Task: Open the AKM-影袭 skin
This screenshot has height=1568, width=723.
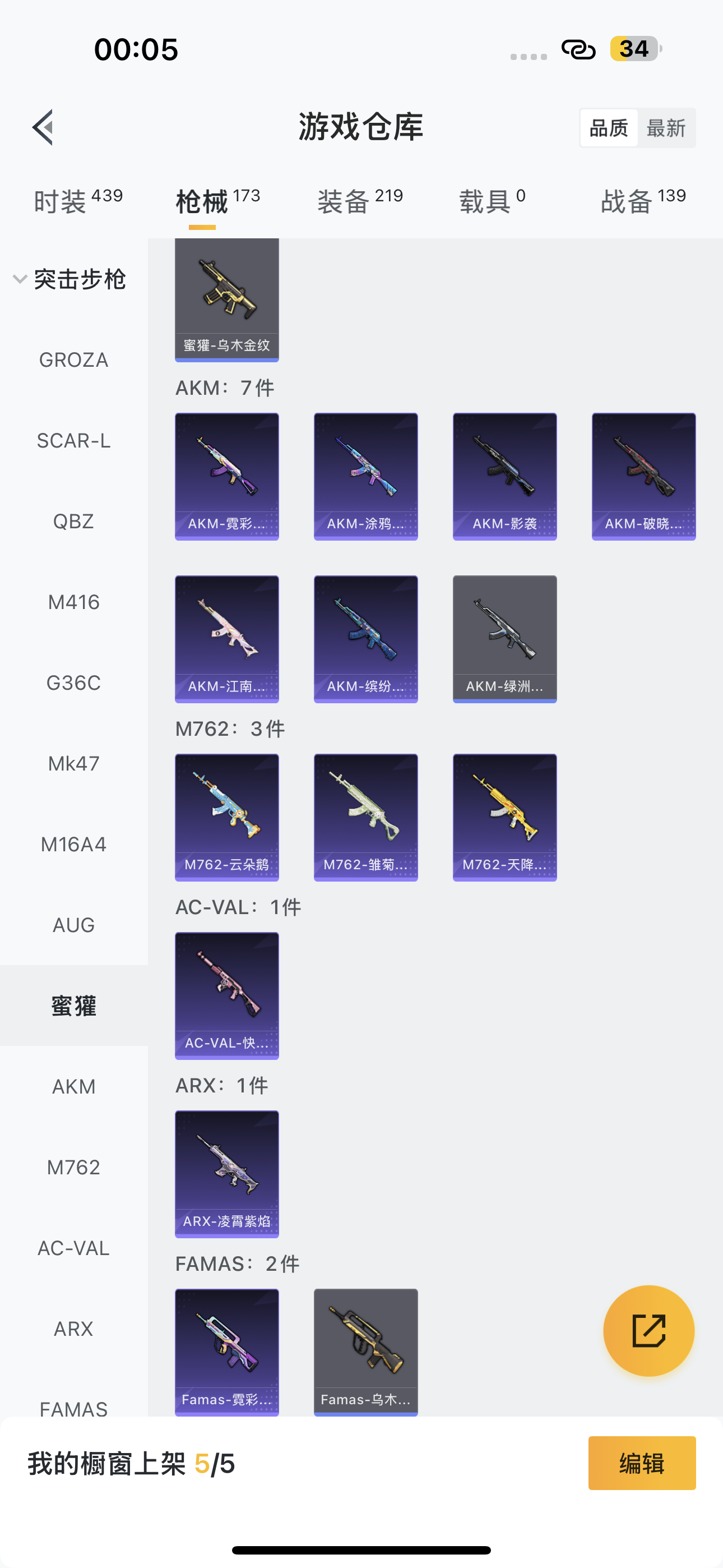Action: click(504, 476)
